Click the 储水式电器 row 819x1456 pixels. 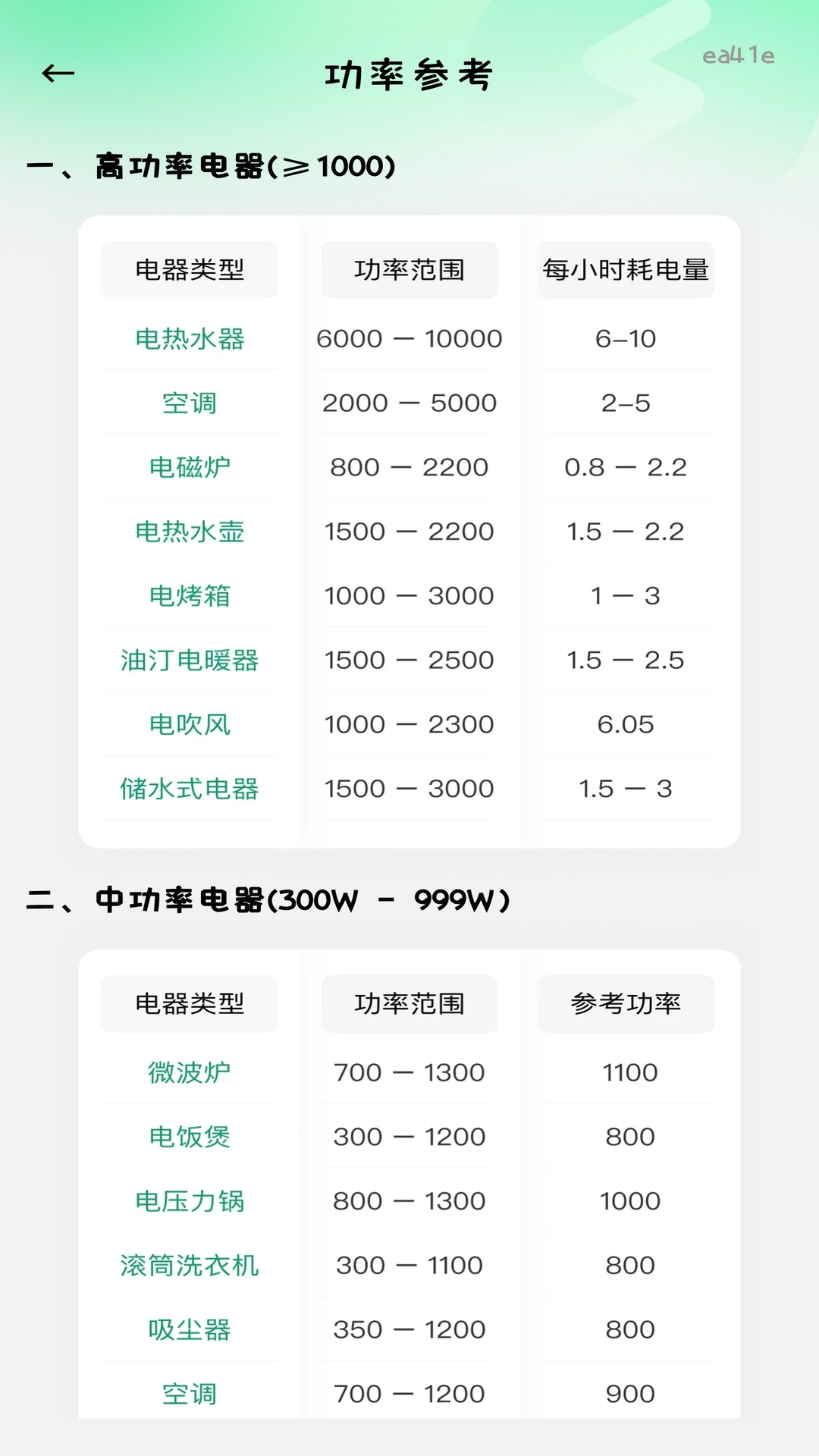(x=189, y=789)
